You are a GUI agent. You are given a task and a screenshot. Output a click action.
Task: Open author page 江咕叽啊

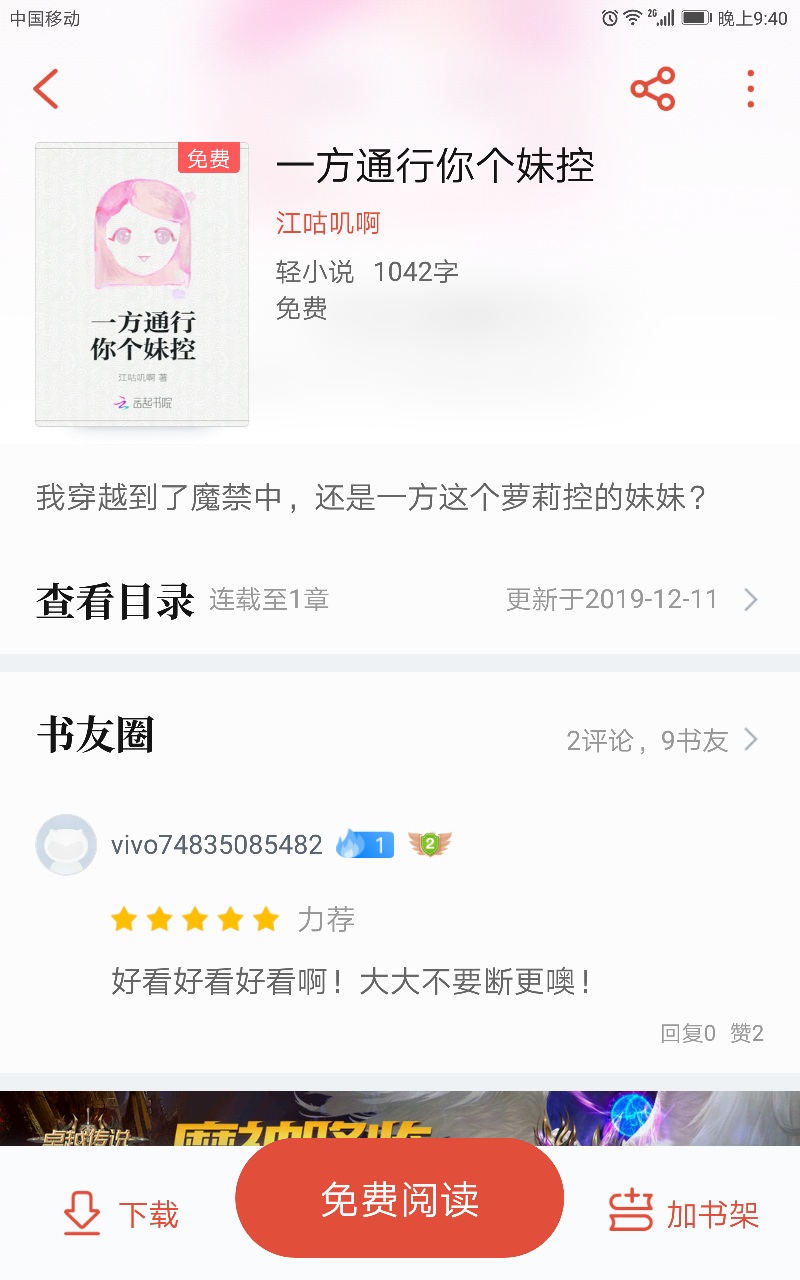coord(328,223)
